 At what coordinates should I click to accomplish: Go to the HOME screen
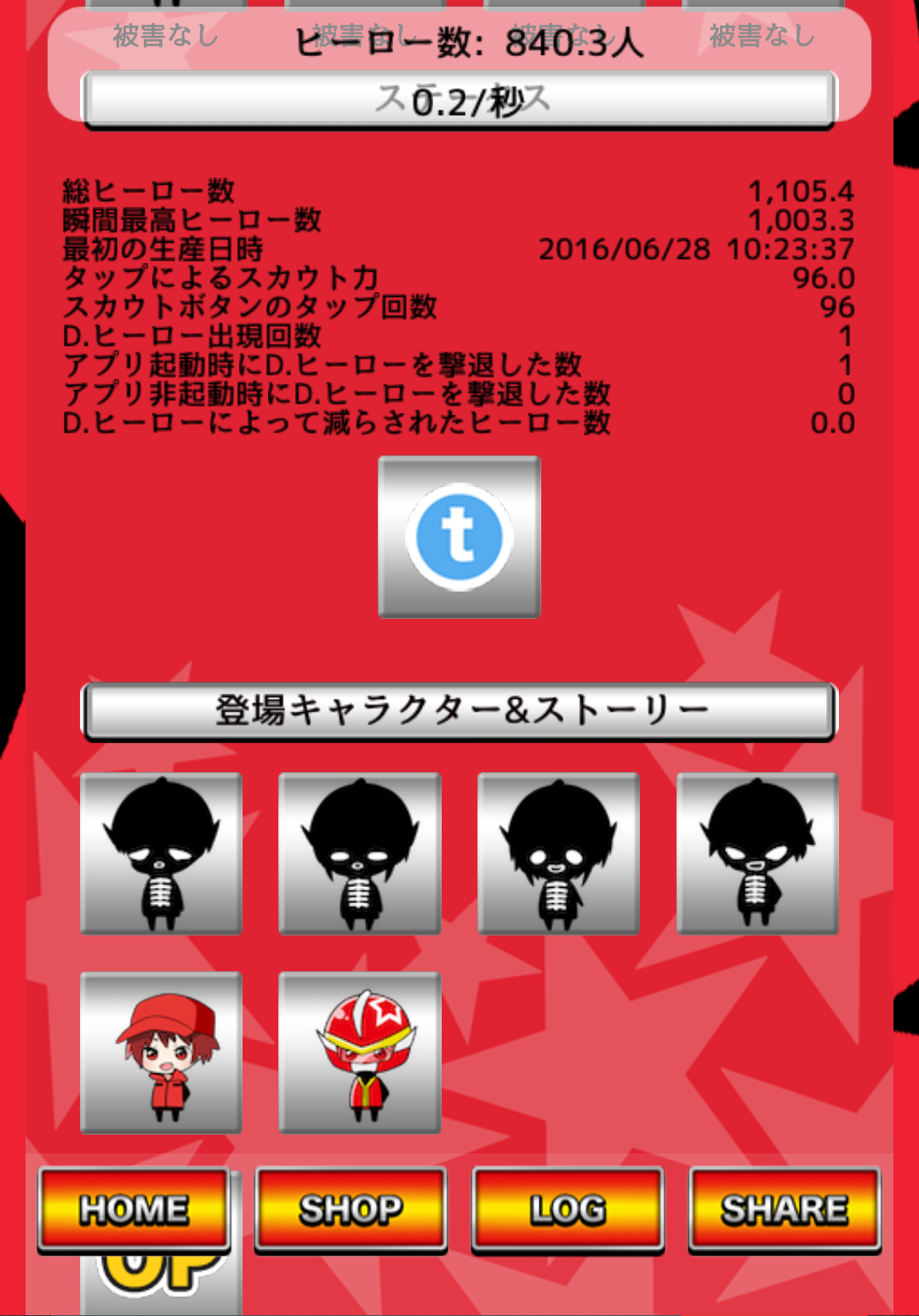(x=134, y=1209)
